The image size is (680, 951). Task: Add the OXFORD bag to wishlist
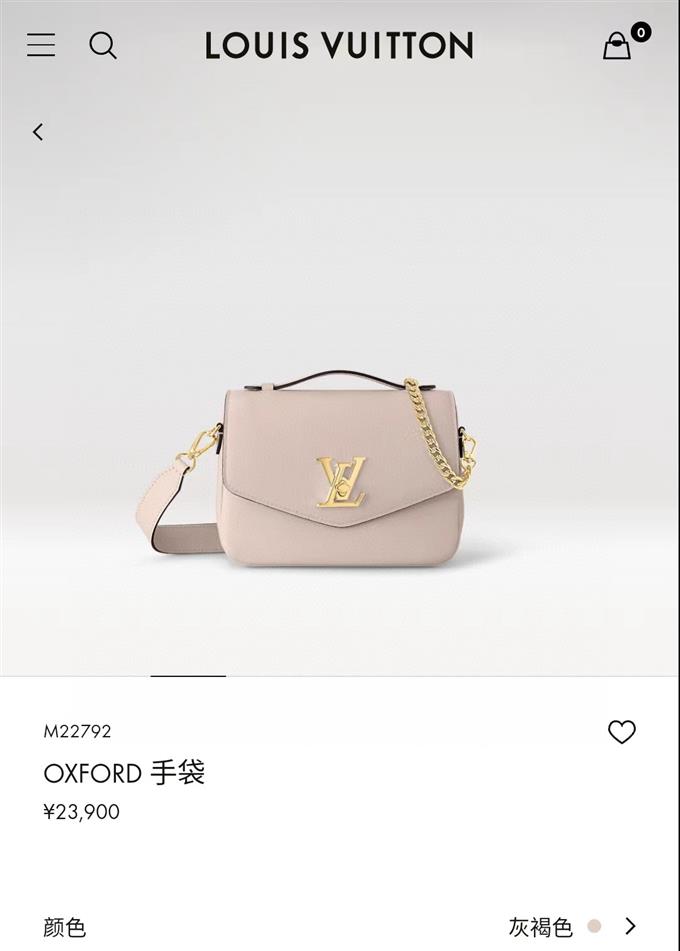622,732
